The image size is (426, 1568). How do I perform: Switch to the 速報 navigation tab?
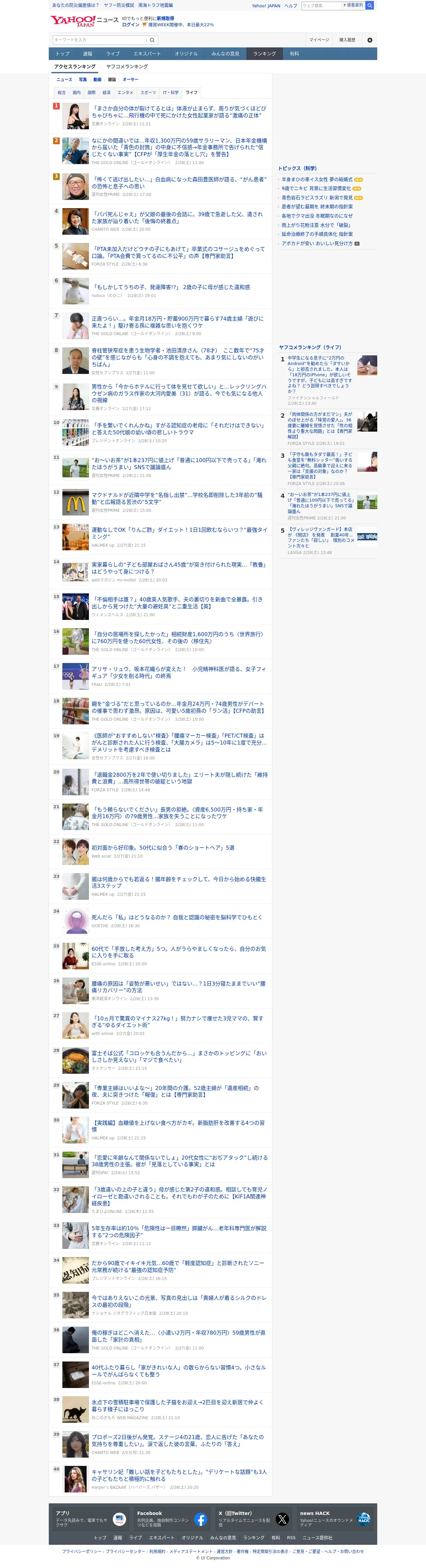[x=88, y=54]
